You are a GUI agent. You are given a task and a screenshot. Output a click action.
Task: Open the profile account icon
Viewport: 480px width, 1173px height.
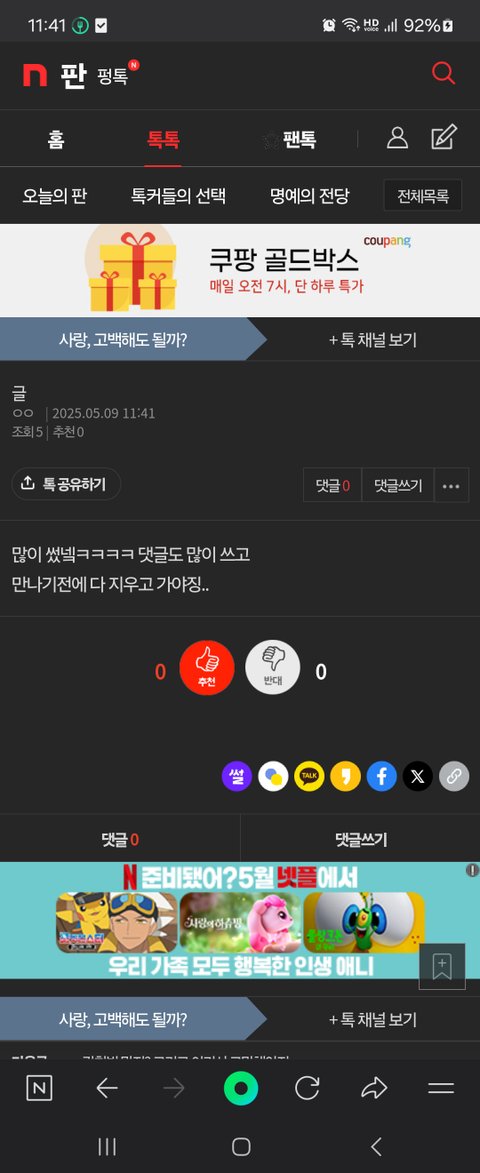pos(397,138)
